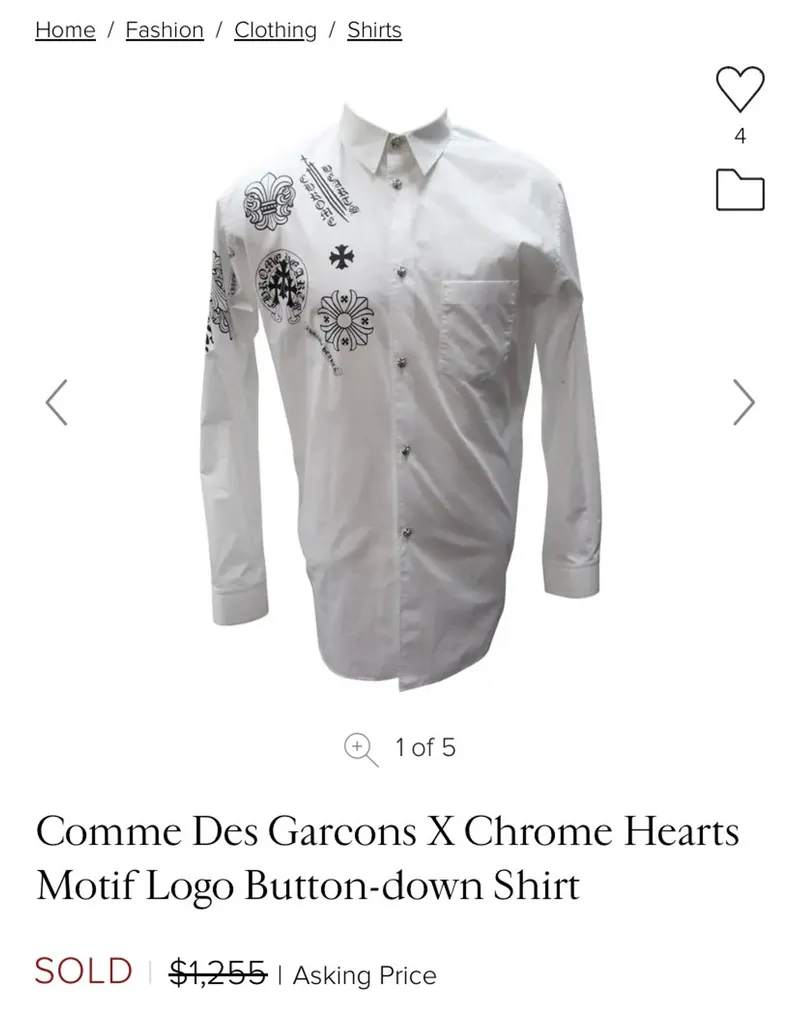Navigate to the Shirts category
Image resolution: width=800 pixels, height=1028 pixels.
374,30
